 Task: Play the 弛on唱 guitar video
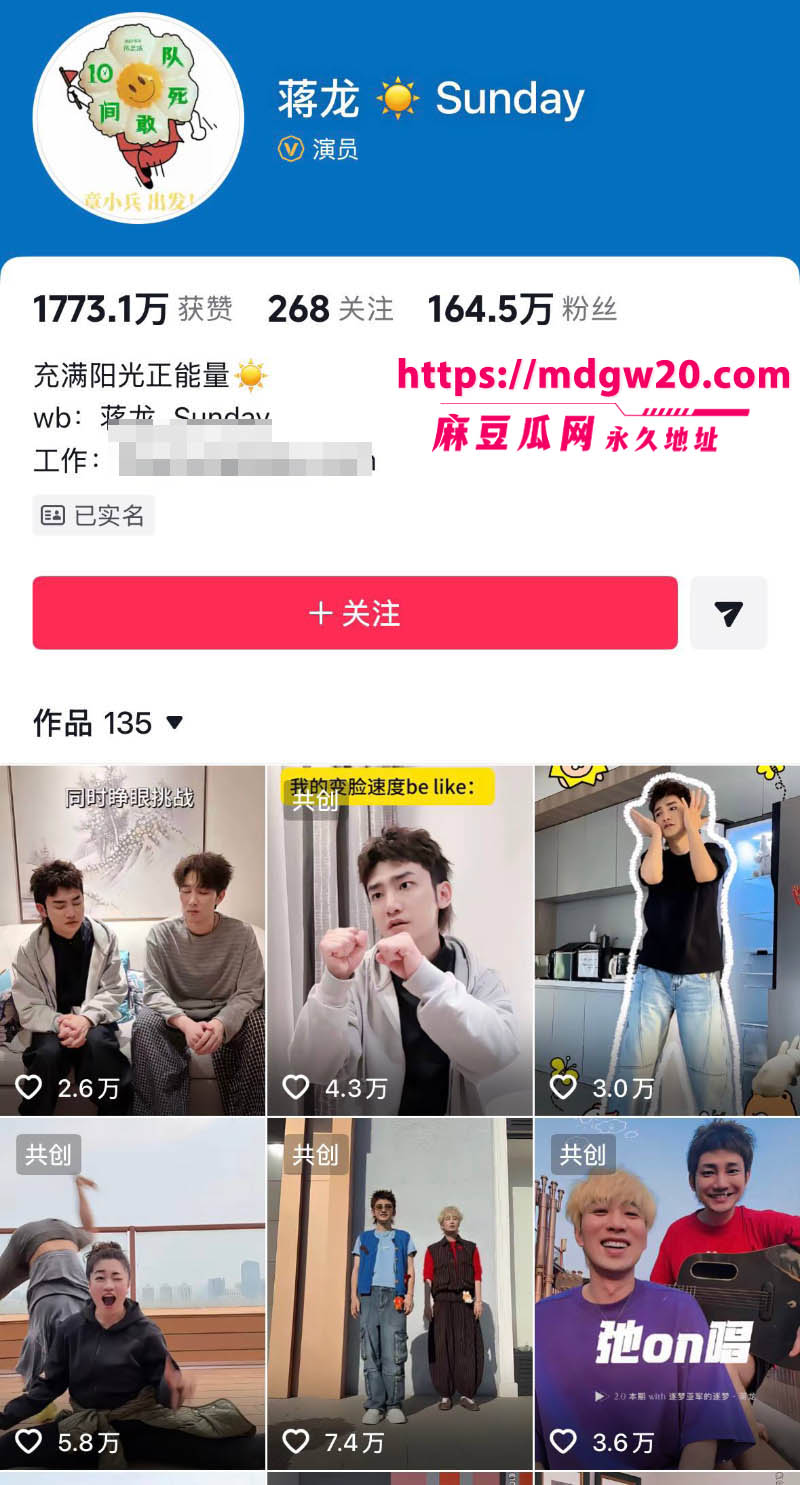click(667, 1294)
